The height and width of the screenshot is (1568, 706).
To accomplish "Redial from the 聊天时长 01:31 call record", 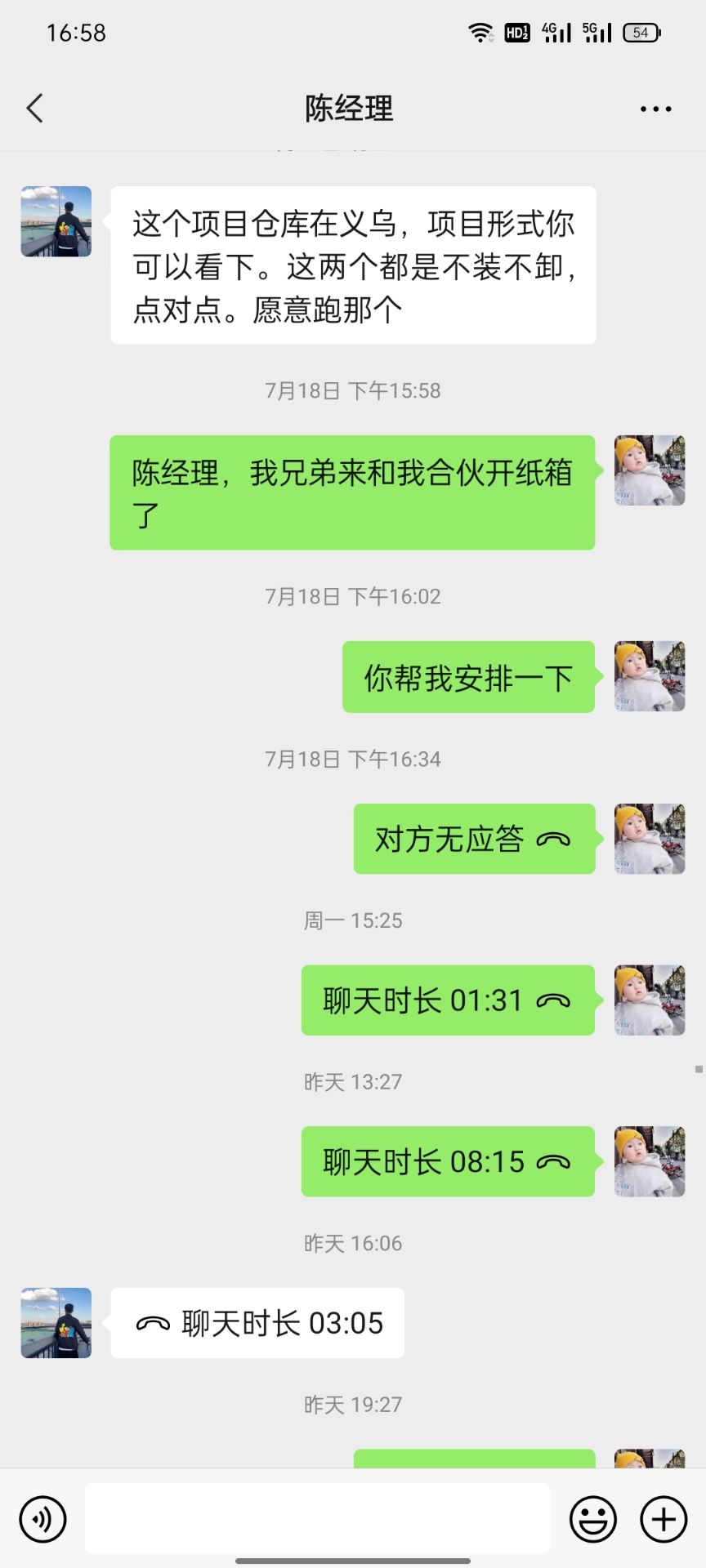I will click(447, 1000).
